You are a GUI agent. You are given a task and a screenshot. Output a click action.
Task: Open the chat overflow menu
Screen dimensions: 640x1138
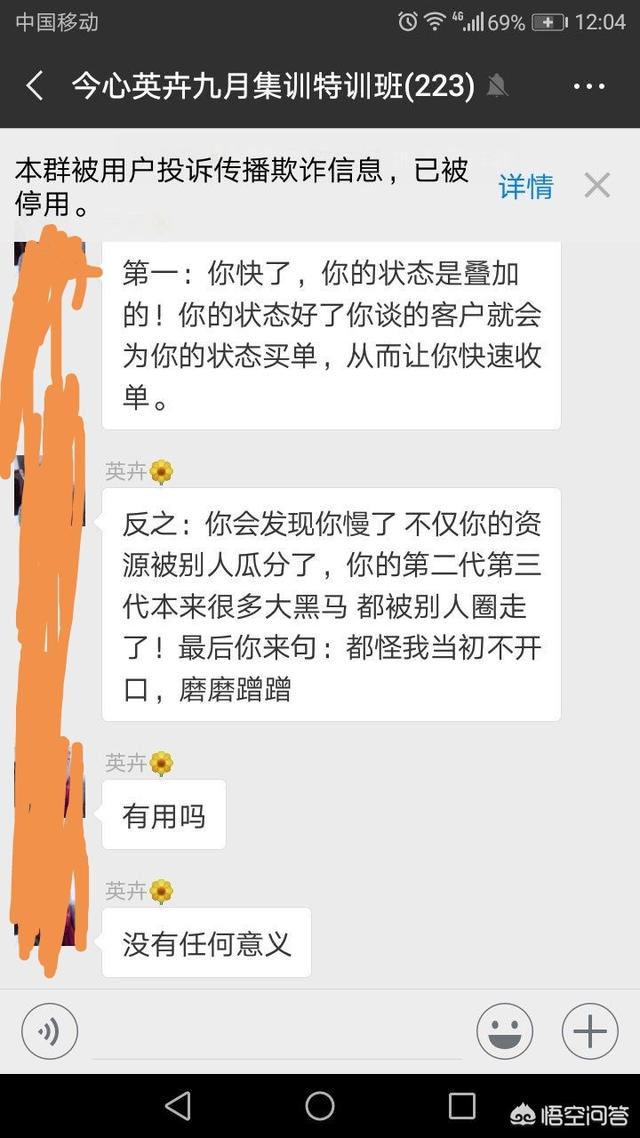[589, 86]
